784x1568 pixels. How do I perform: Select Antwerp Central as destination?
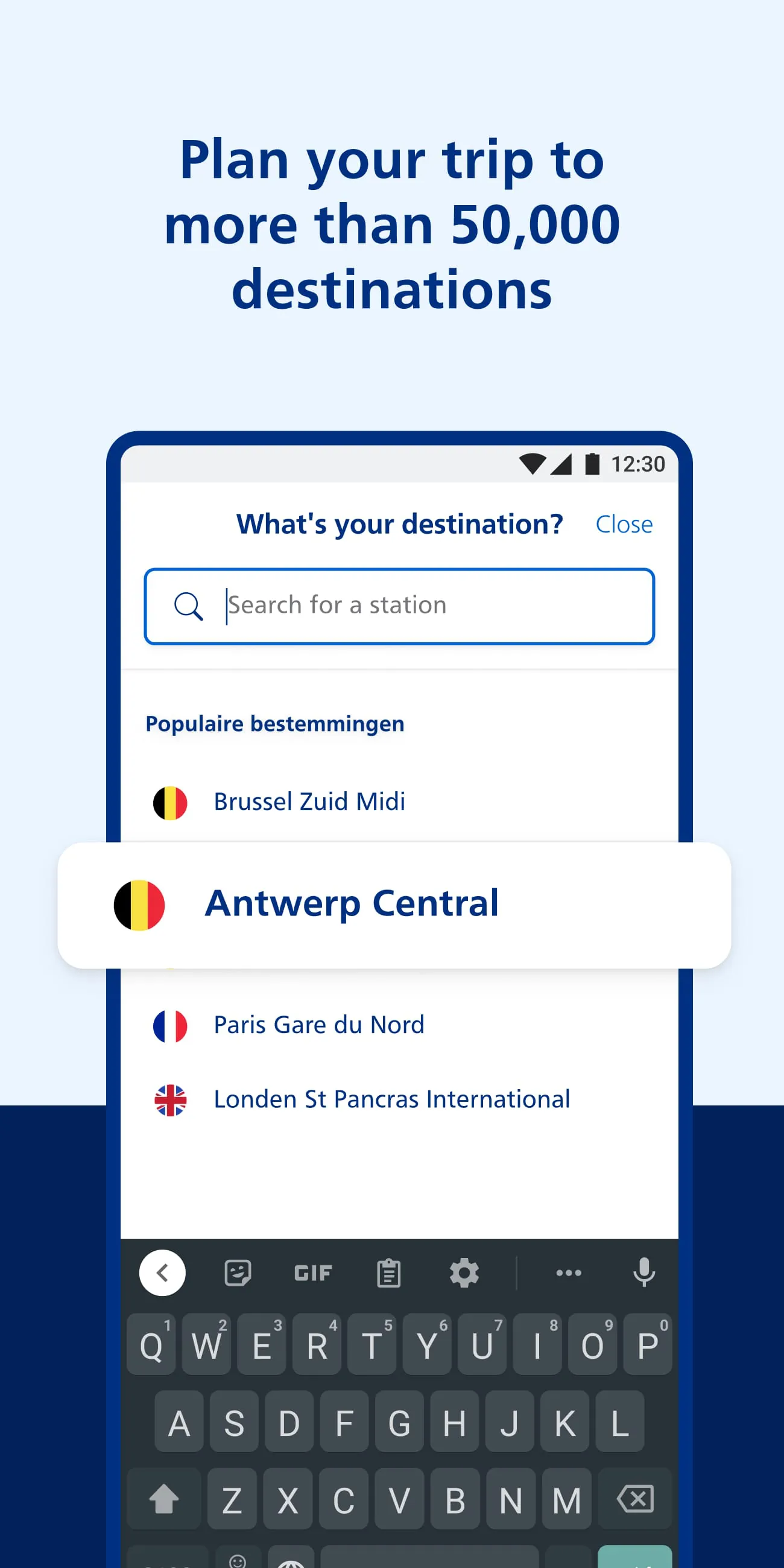[352, 904]
